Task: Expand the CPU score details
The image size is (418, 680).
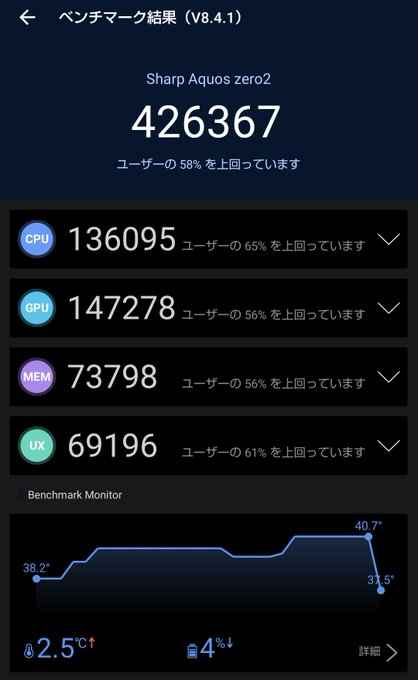Action: (389, 239)
